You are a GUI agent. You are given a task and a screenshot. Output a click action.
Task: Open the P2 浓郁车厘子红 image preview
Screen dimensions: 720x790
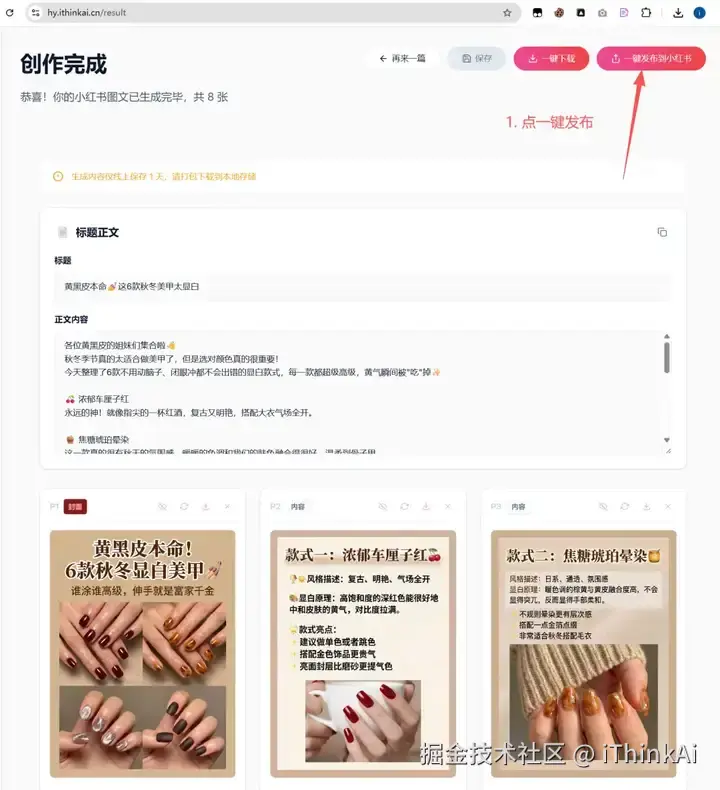point(362,650)
